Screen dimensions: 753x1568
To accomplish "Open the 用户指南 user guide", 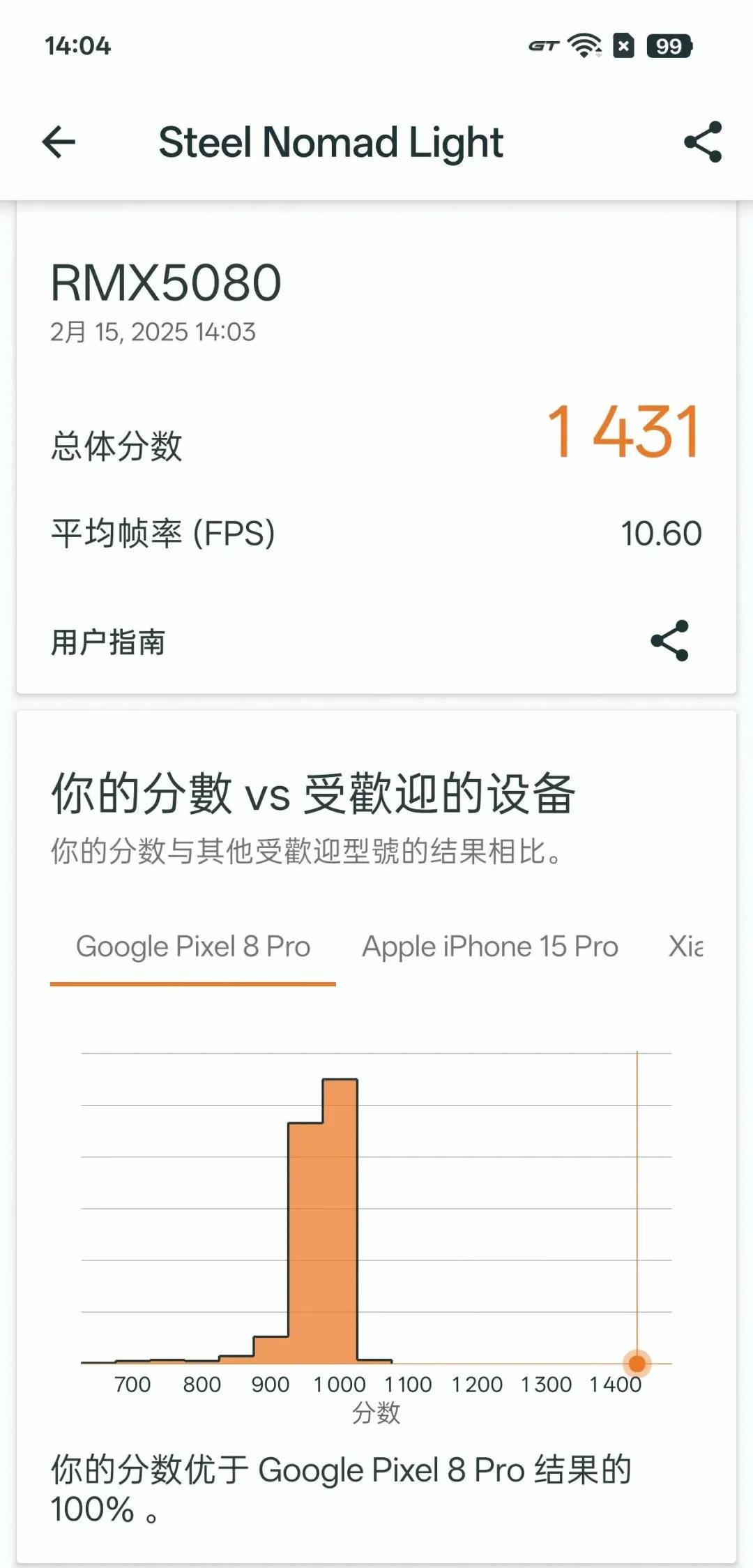I will pos(108,642).
